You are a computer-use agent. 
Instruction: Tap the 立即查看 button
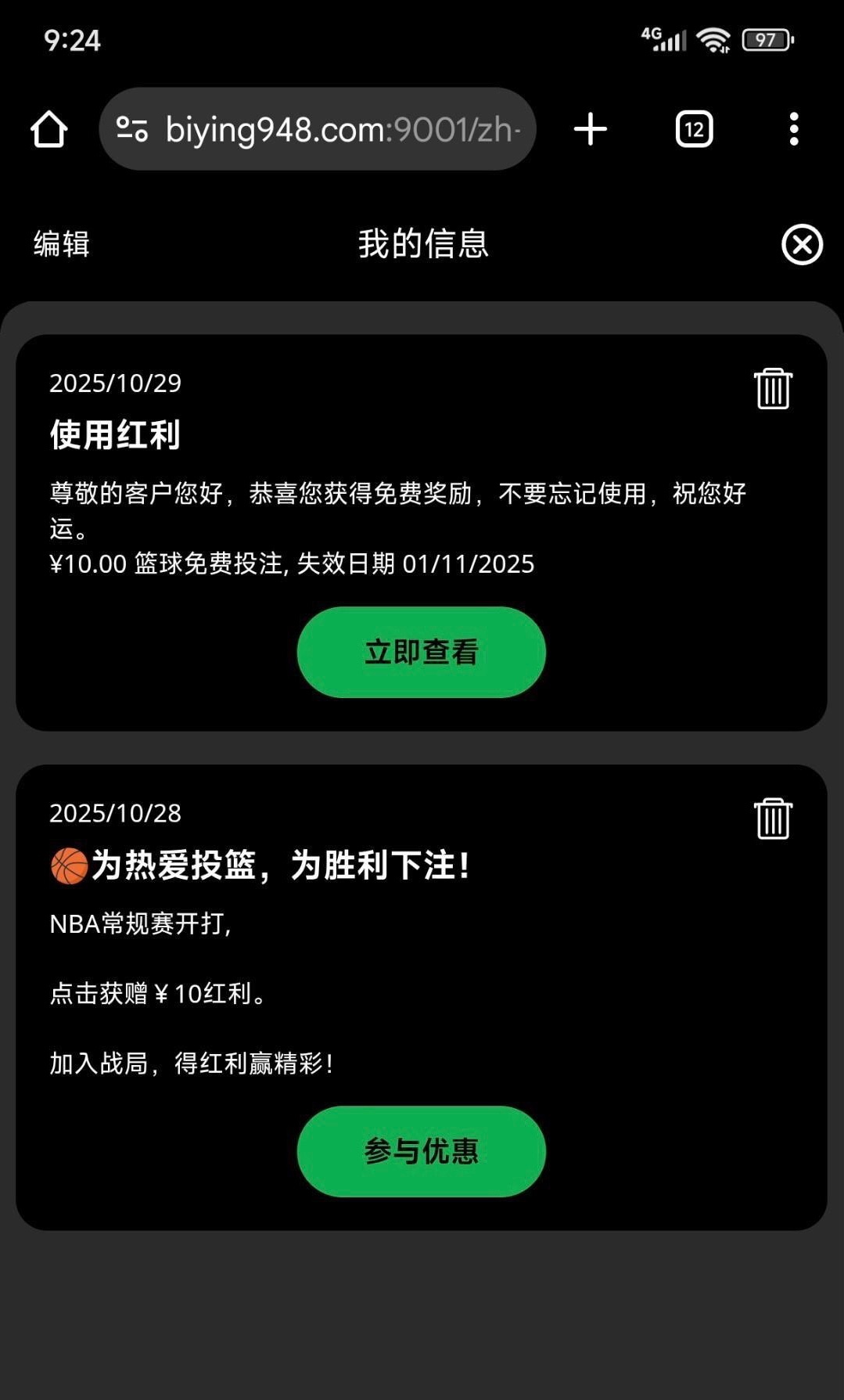[x=421, y=652]
